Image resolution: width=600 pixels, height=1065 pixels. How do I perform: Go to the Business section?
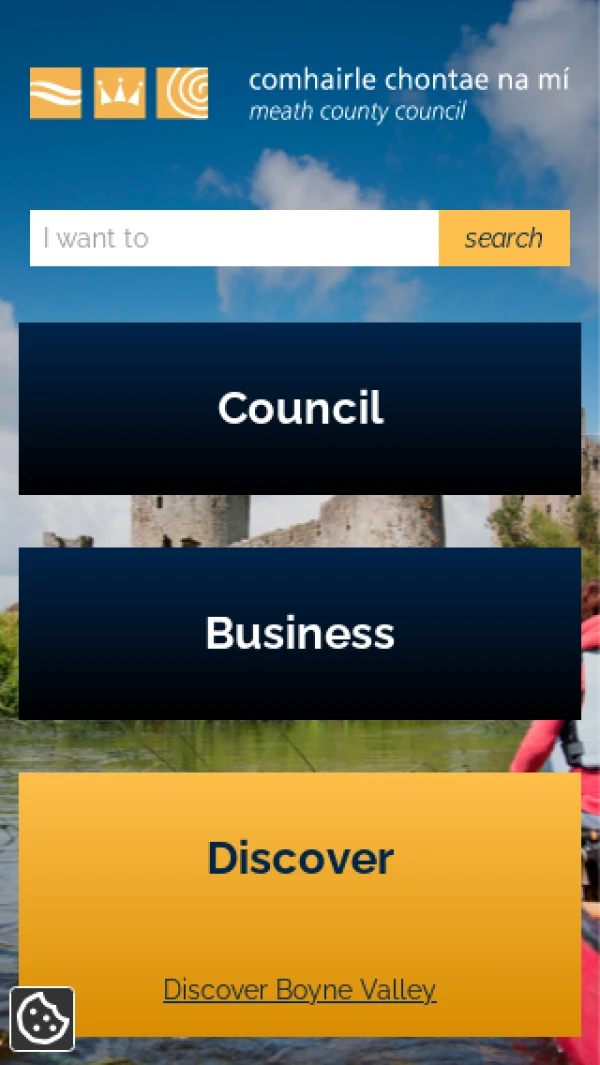click(300, 633)
